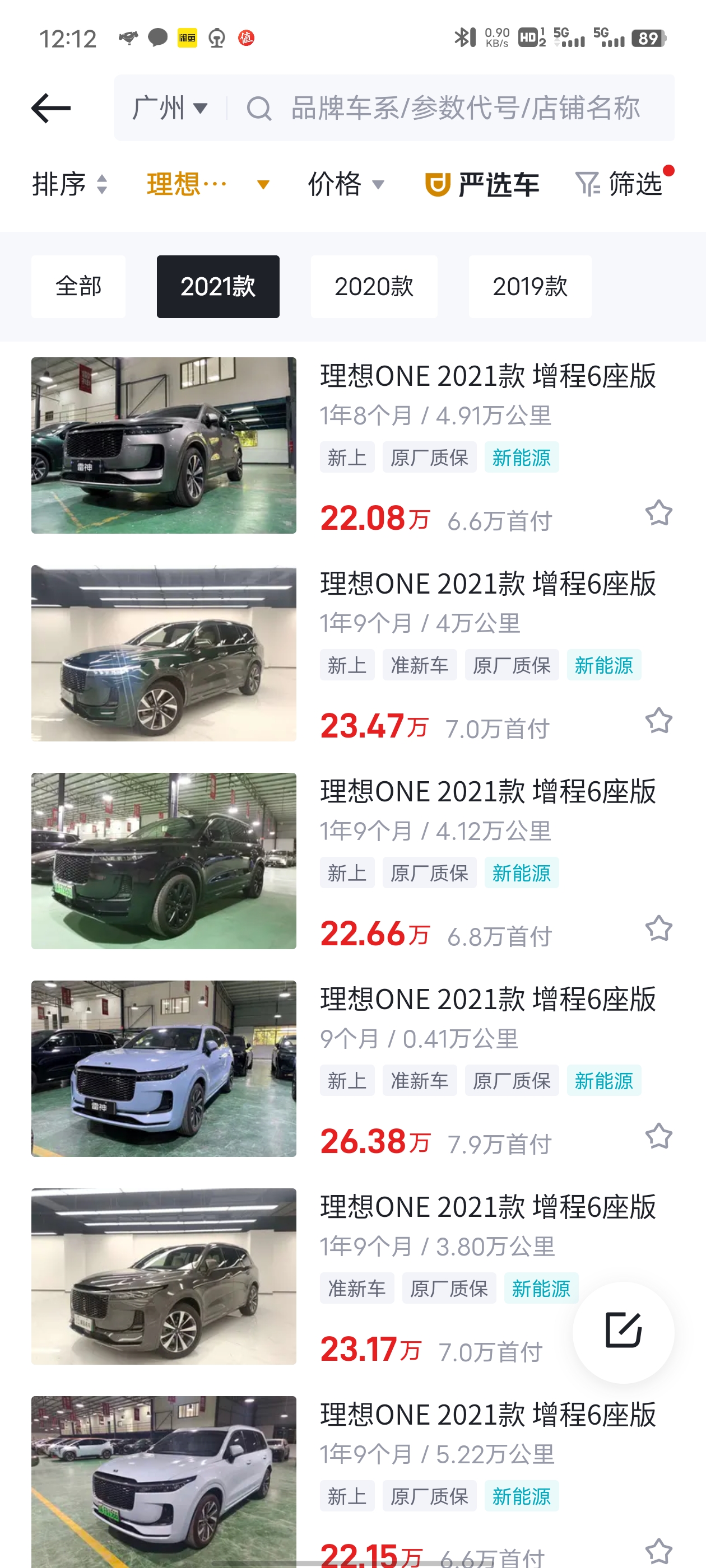The height and width of the screenshot is (1568, 706).
Task: Expand the 理想 brand filter dropdown
Action: click(207, 184)
